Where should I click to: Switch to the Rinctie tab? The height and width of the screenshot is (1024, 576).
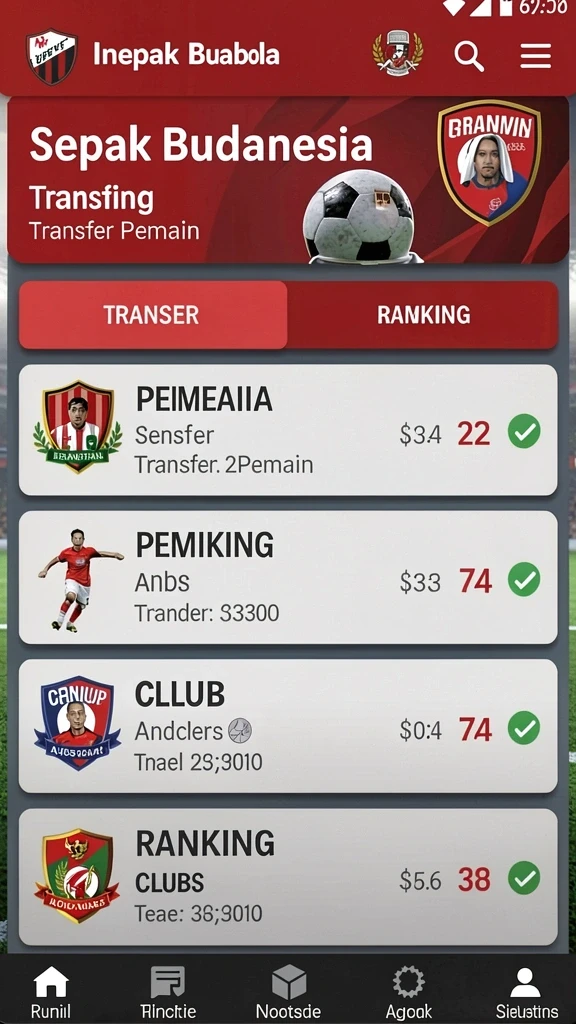click(168, 993)
